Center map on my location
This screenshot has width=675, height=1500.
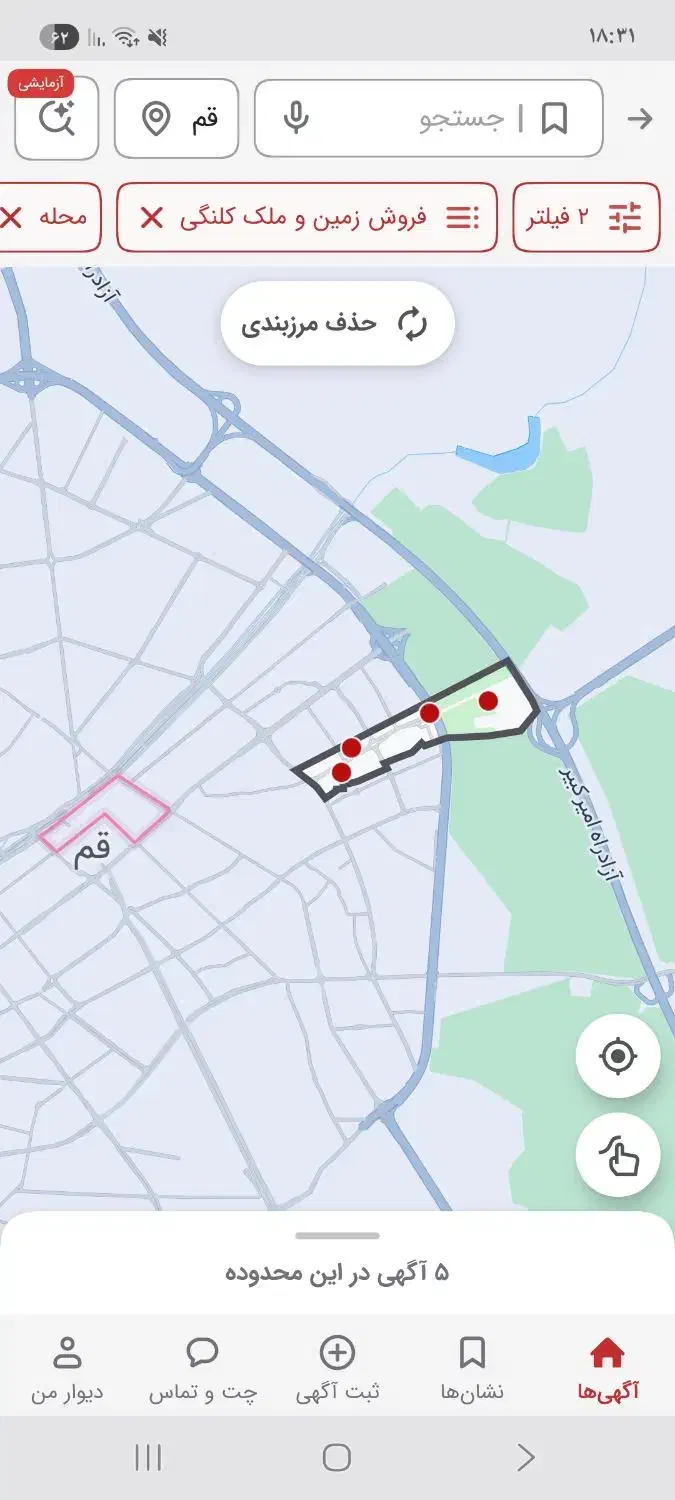(618, 1056)
